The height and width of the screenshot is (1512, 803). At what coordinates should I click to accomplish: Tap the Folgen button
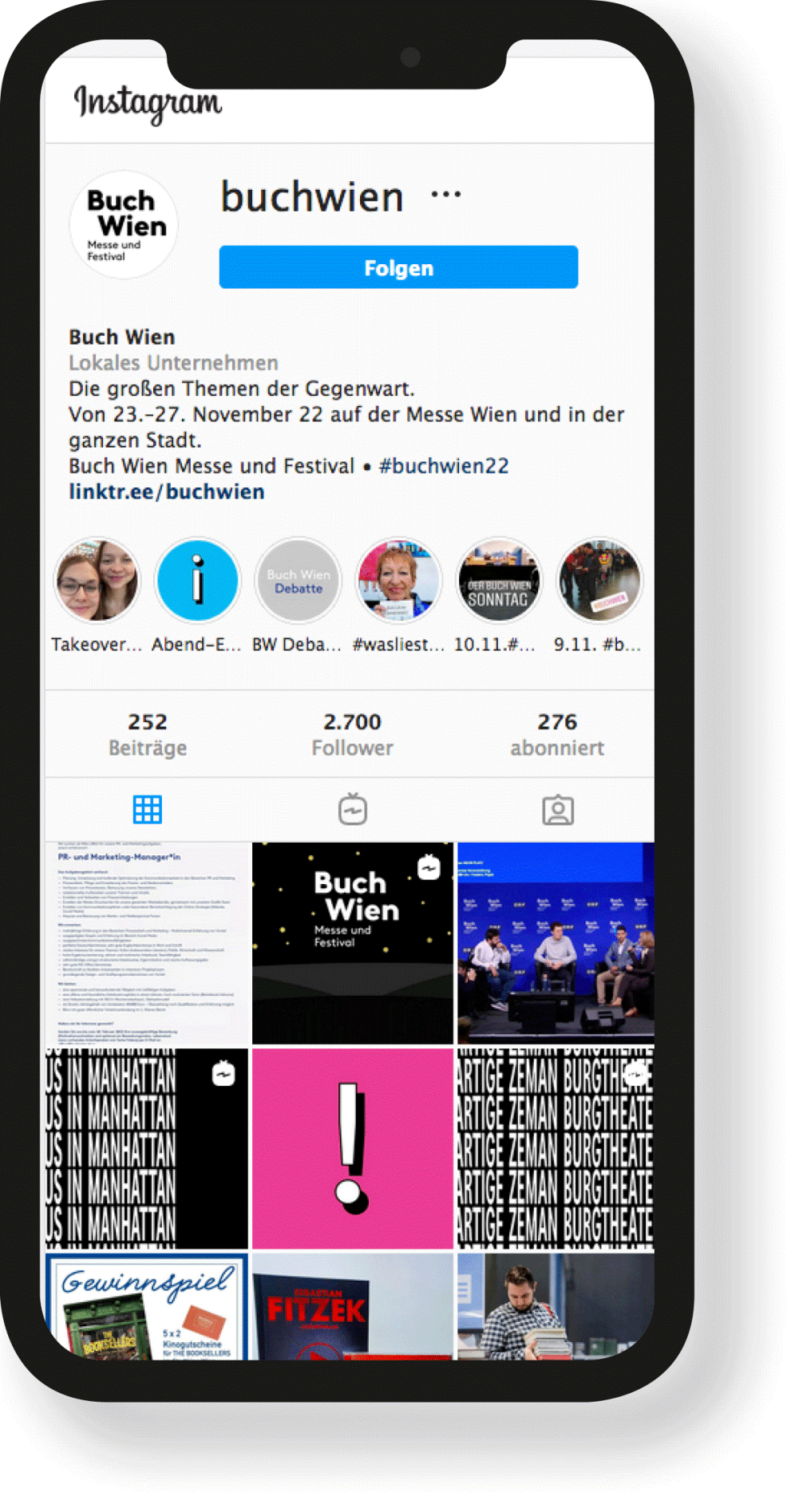pos(398,267)
